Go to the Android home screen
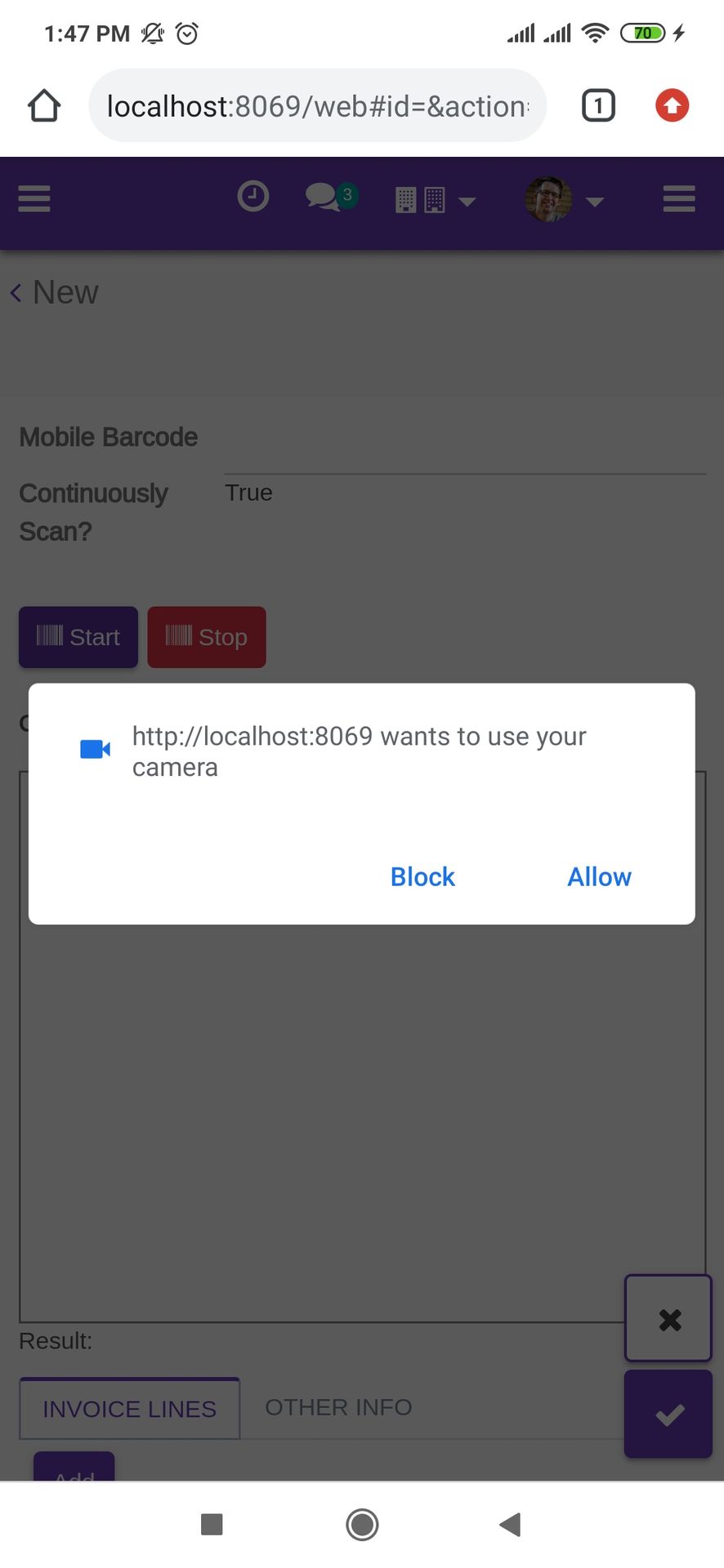Image resolution: width=724 pixels, height=1568 pixels. (362, 1524)
